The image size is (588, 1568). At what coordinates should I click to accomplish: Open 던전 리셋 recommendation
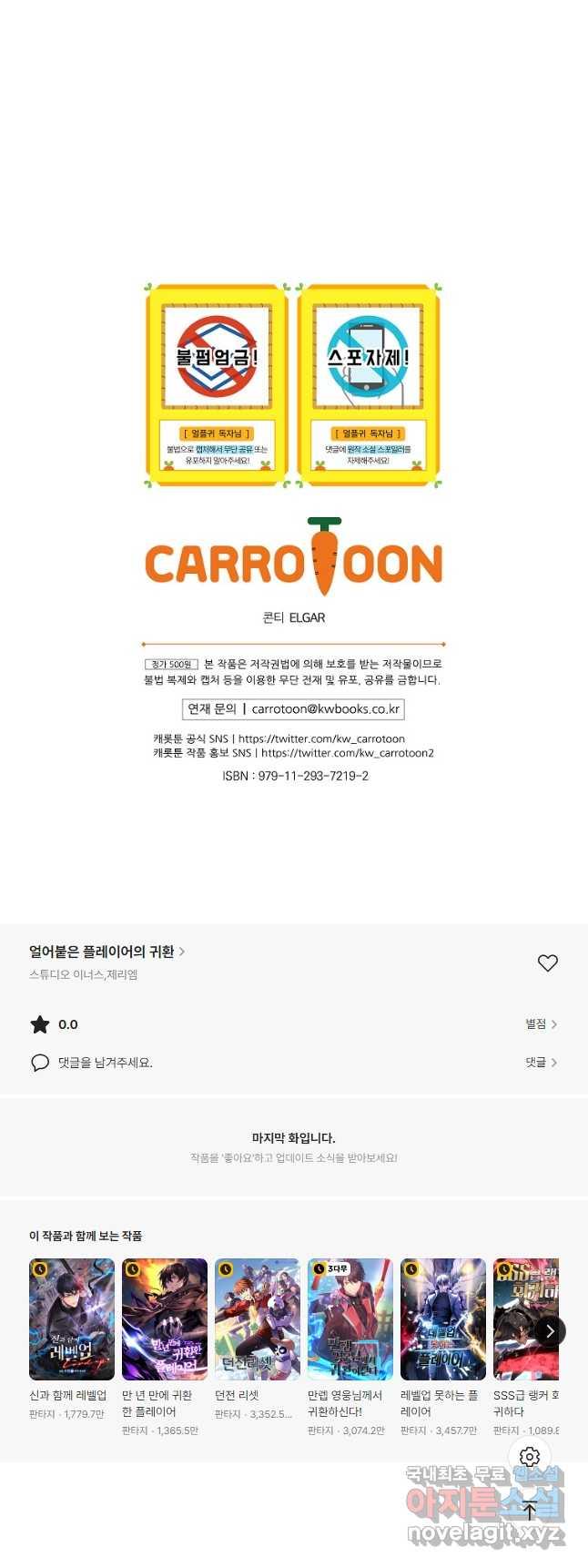pyautogui.click(x=257, y=1319)
